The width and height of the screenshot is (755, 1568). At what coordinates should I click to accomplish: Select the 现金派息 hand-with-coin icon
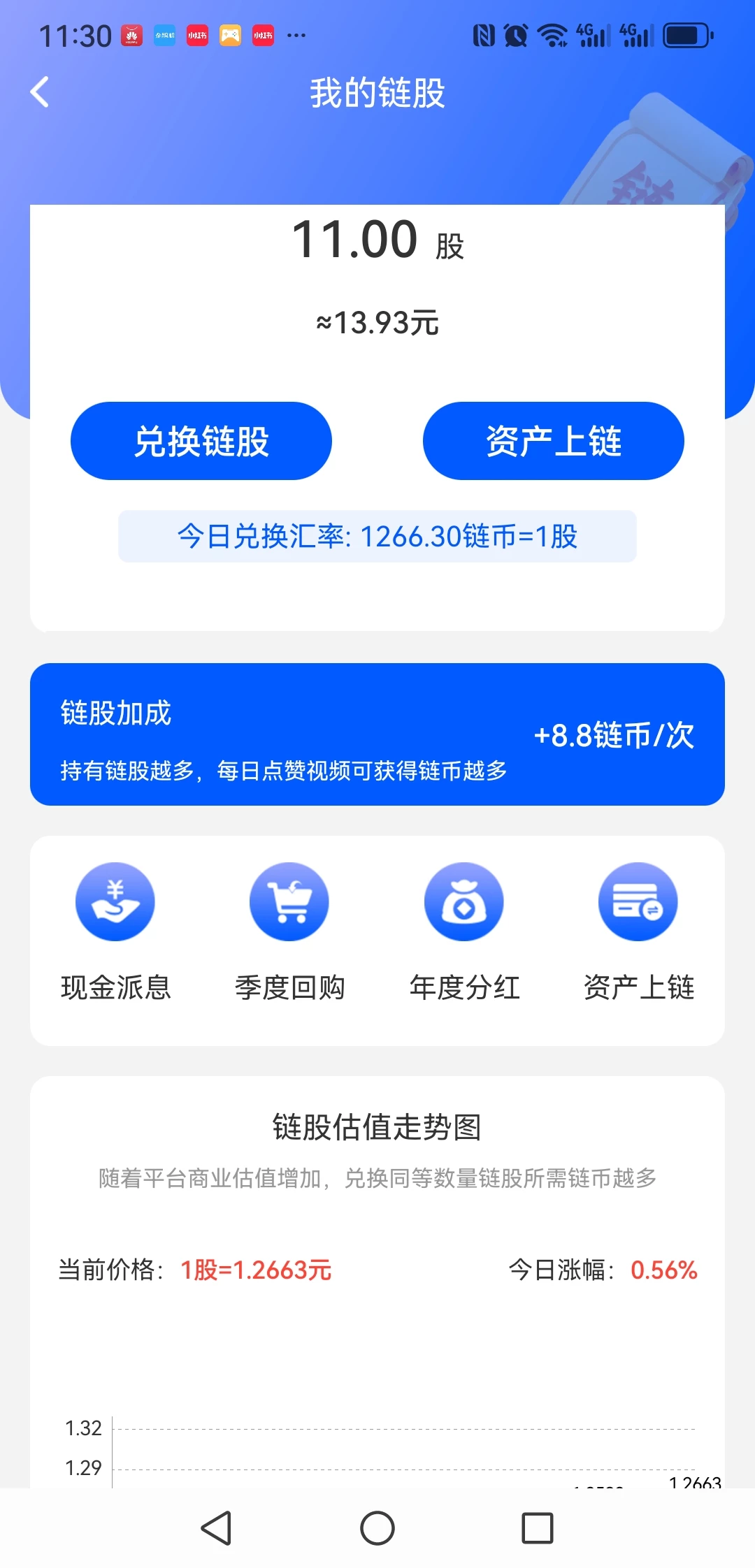point(115,901)
